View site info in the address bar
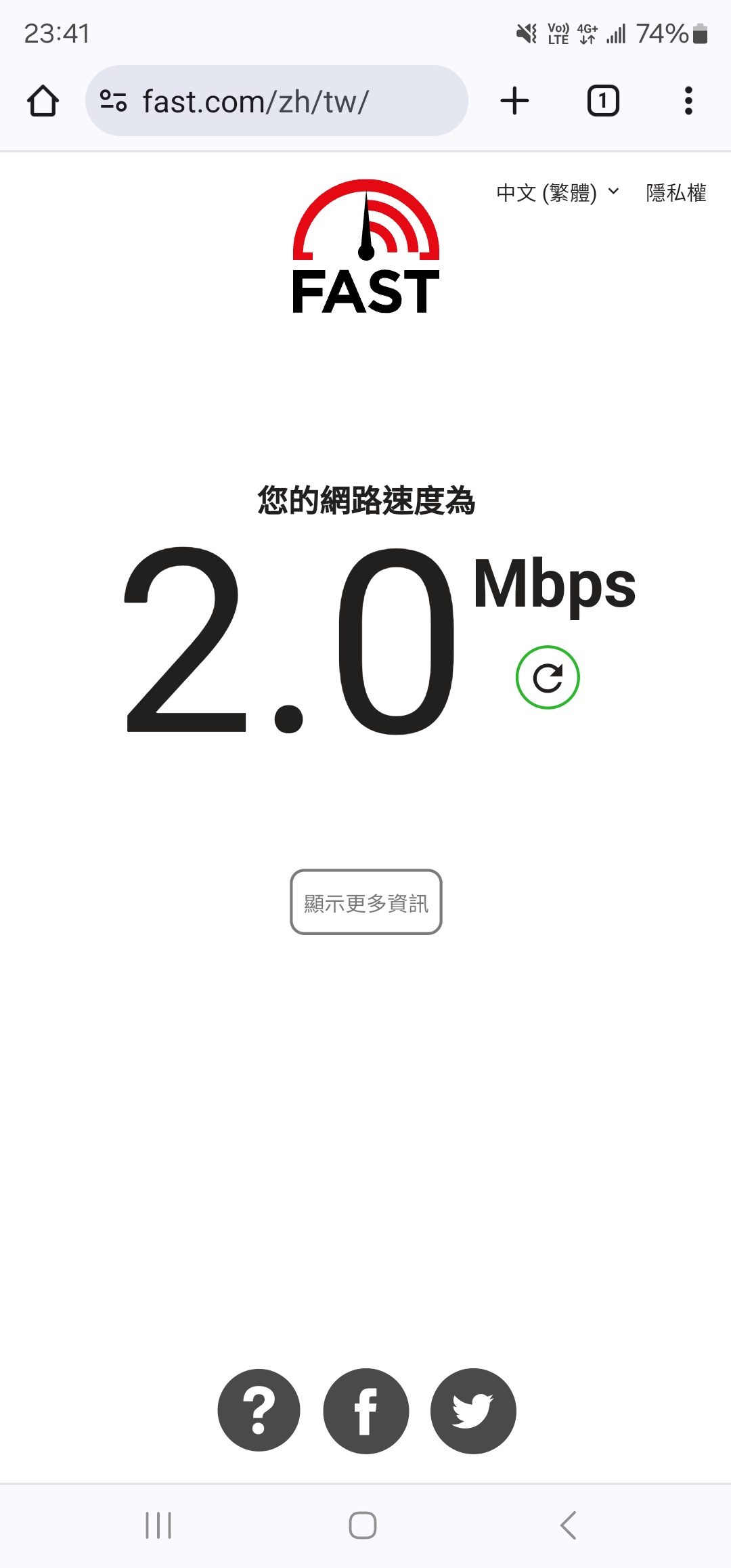This screenshot has height=1568, width=731. pyautogui.click(x=113, y=101)
